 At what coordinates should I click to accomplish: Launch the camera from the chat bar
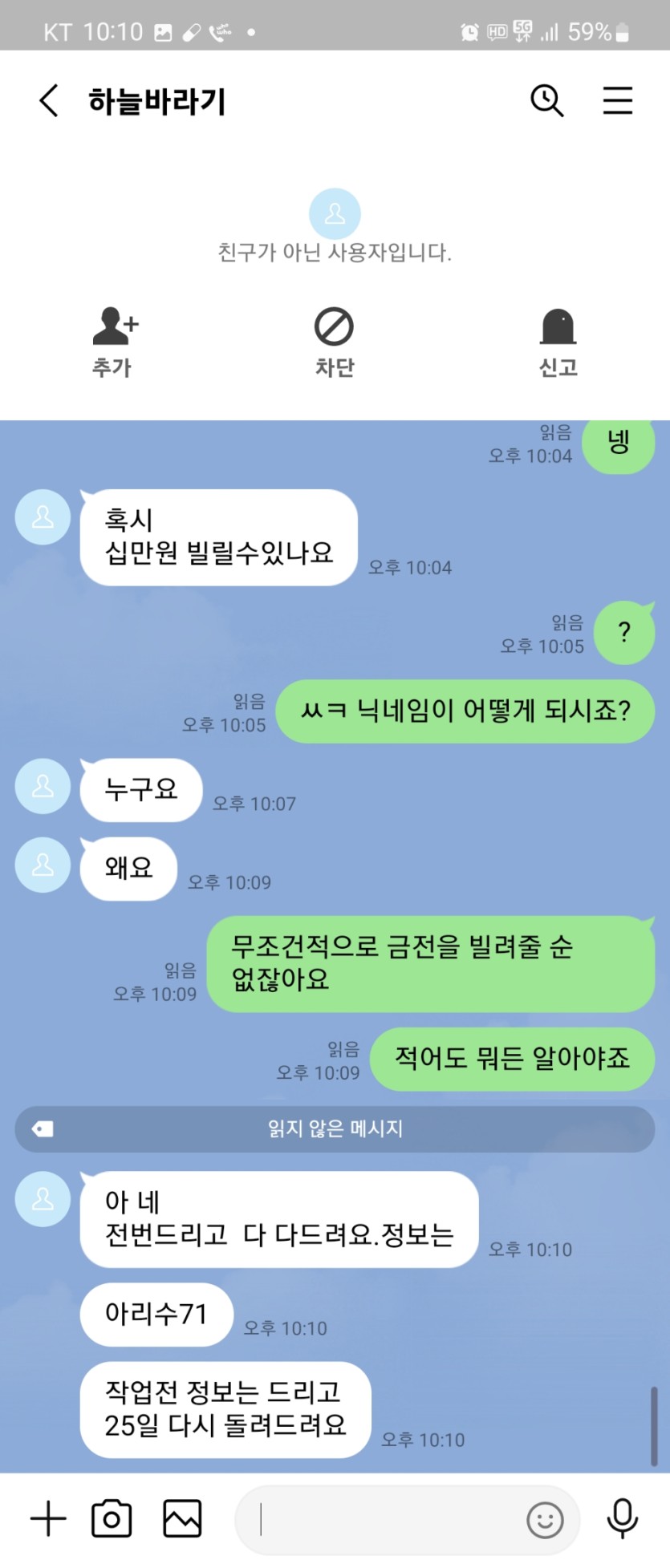tap(112, 1519)
